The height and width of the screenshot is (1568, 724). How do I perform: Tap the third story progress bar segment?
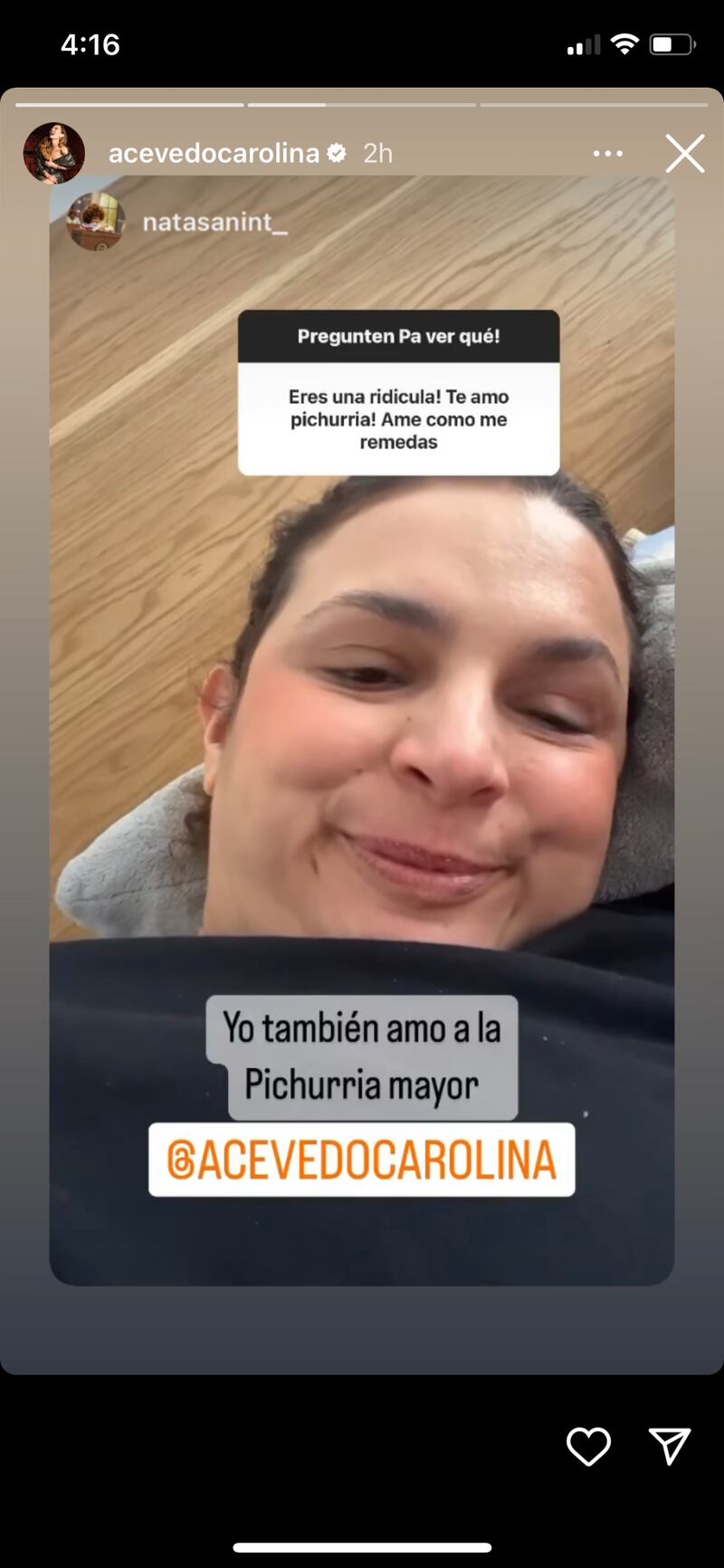pos(595,104)
